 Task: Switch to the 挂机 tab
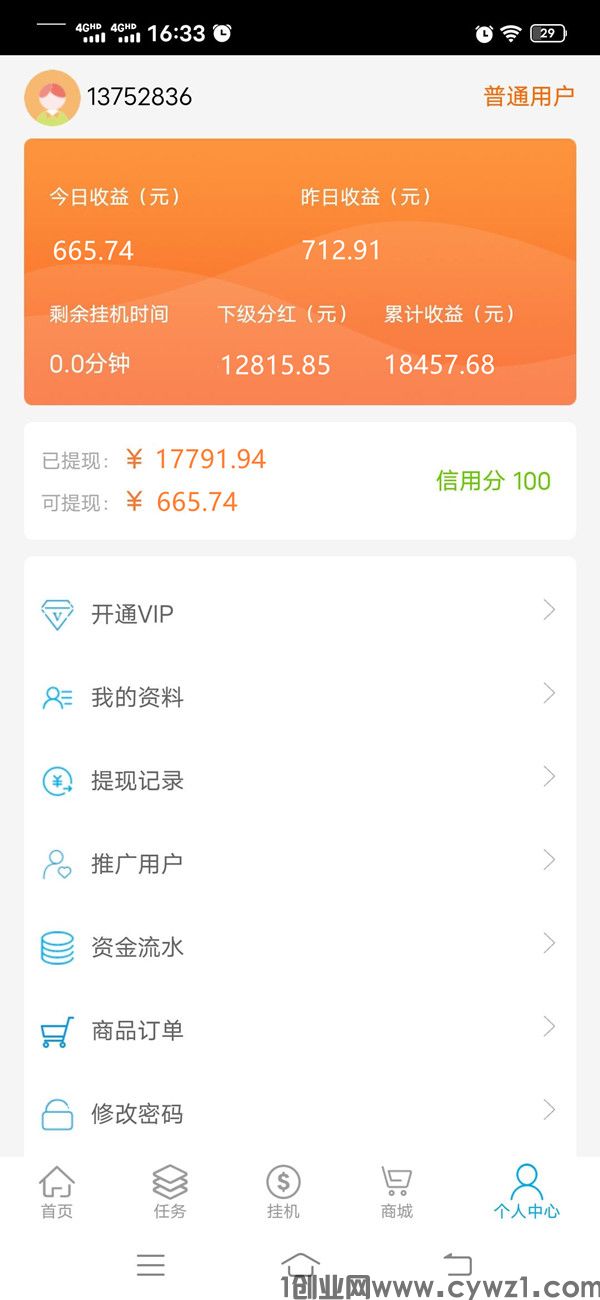pyautogui.click(x=283, y=1192)
